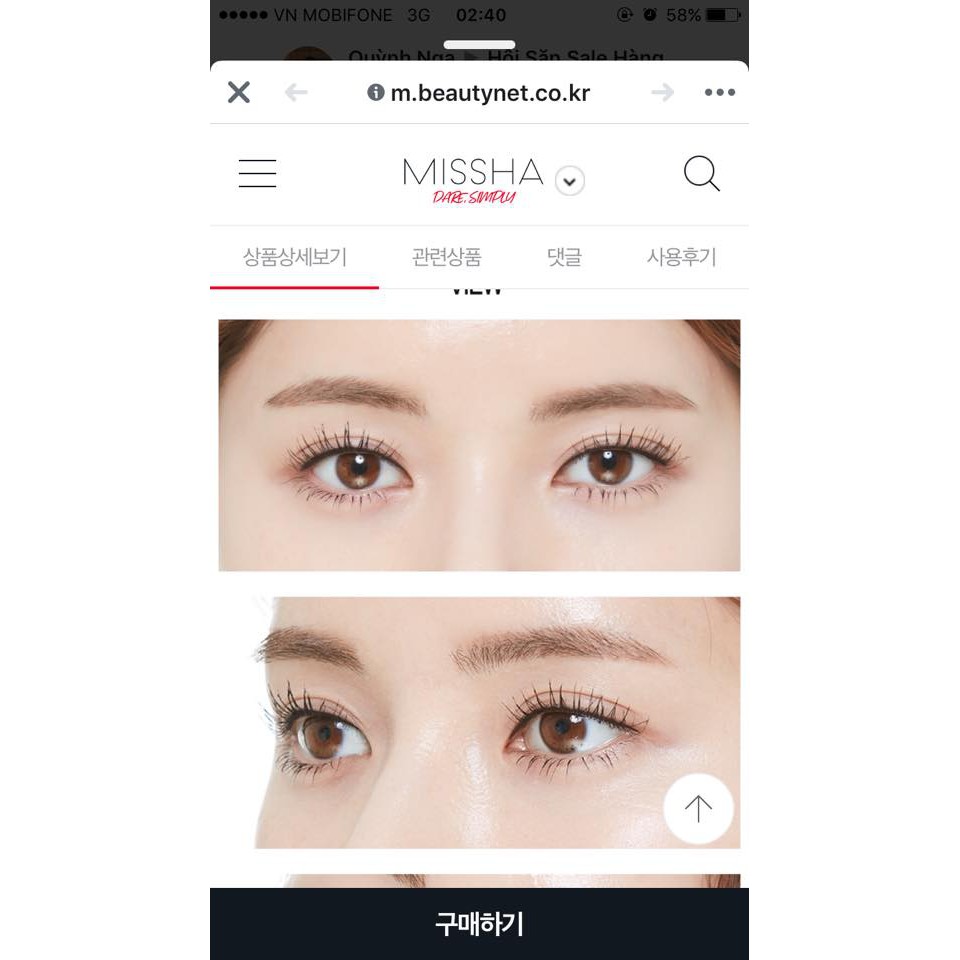Open the hamburger menu
Viewport: 960px width, 960px height.
click(257, 174)
